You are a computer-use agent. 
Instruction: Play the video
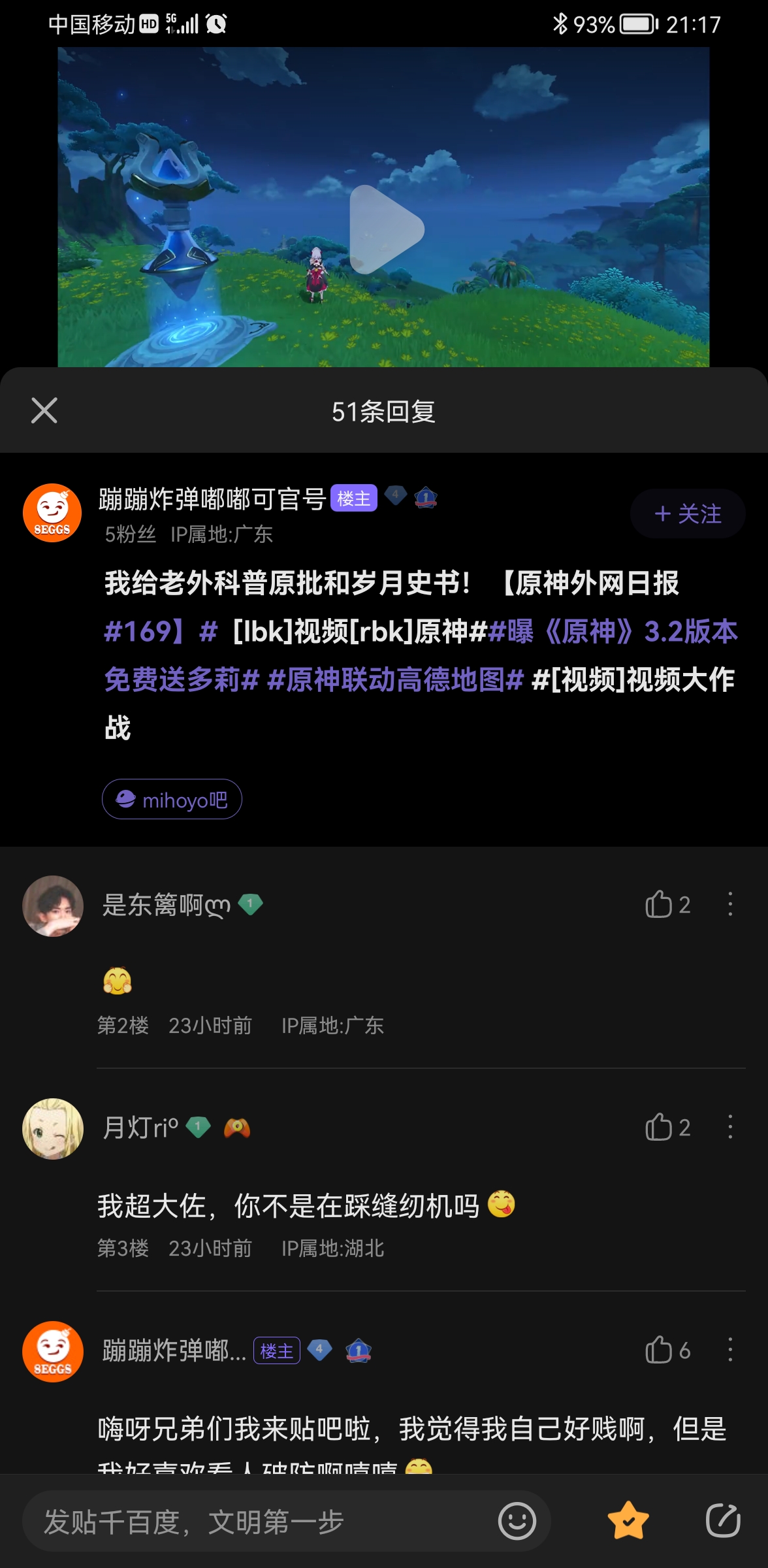[385, 229]
